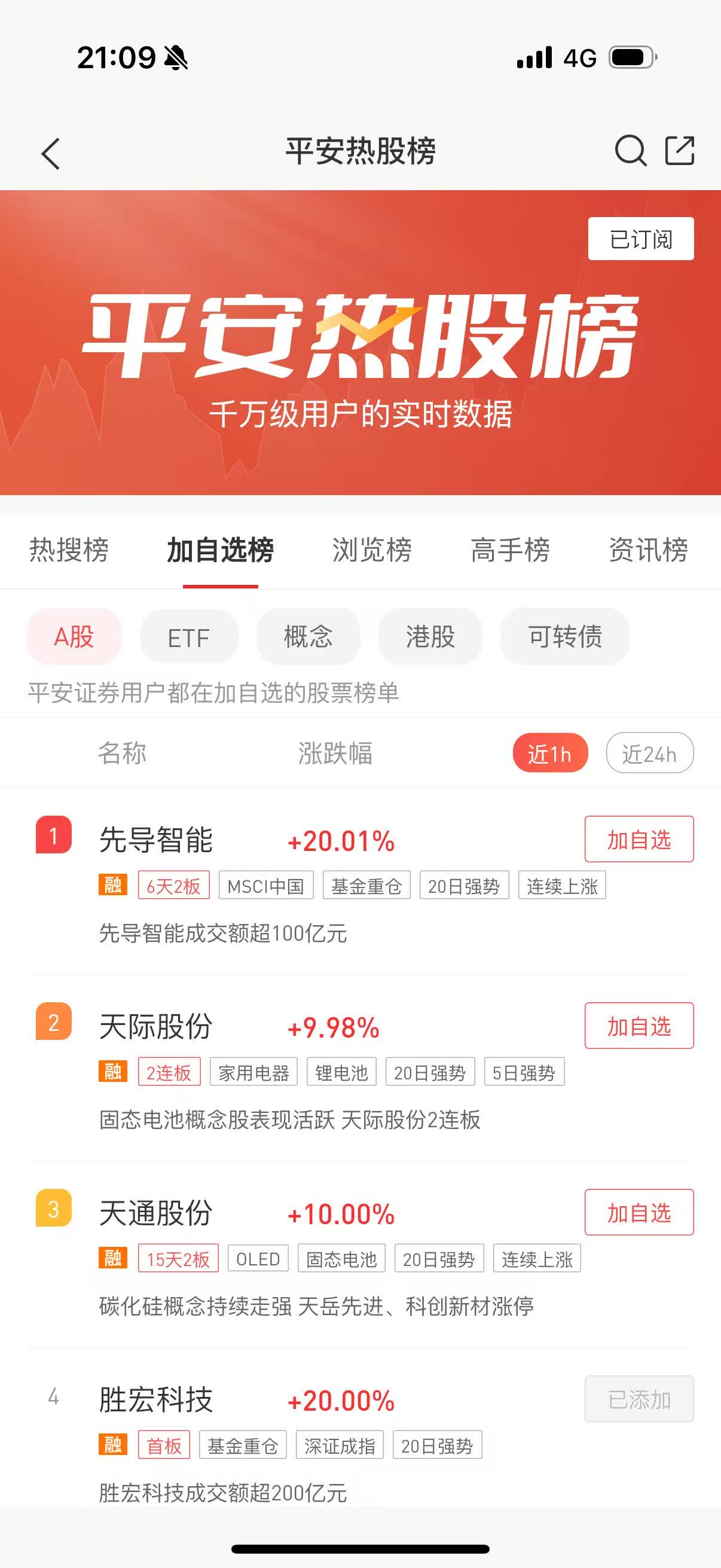This screenshot has width=721, height=1568.
Task: Switch to the 高手榜 tab
Action: (510, 550)
